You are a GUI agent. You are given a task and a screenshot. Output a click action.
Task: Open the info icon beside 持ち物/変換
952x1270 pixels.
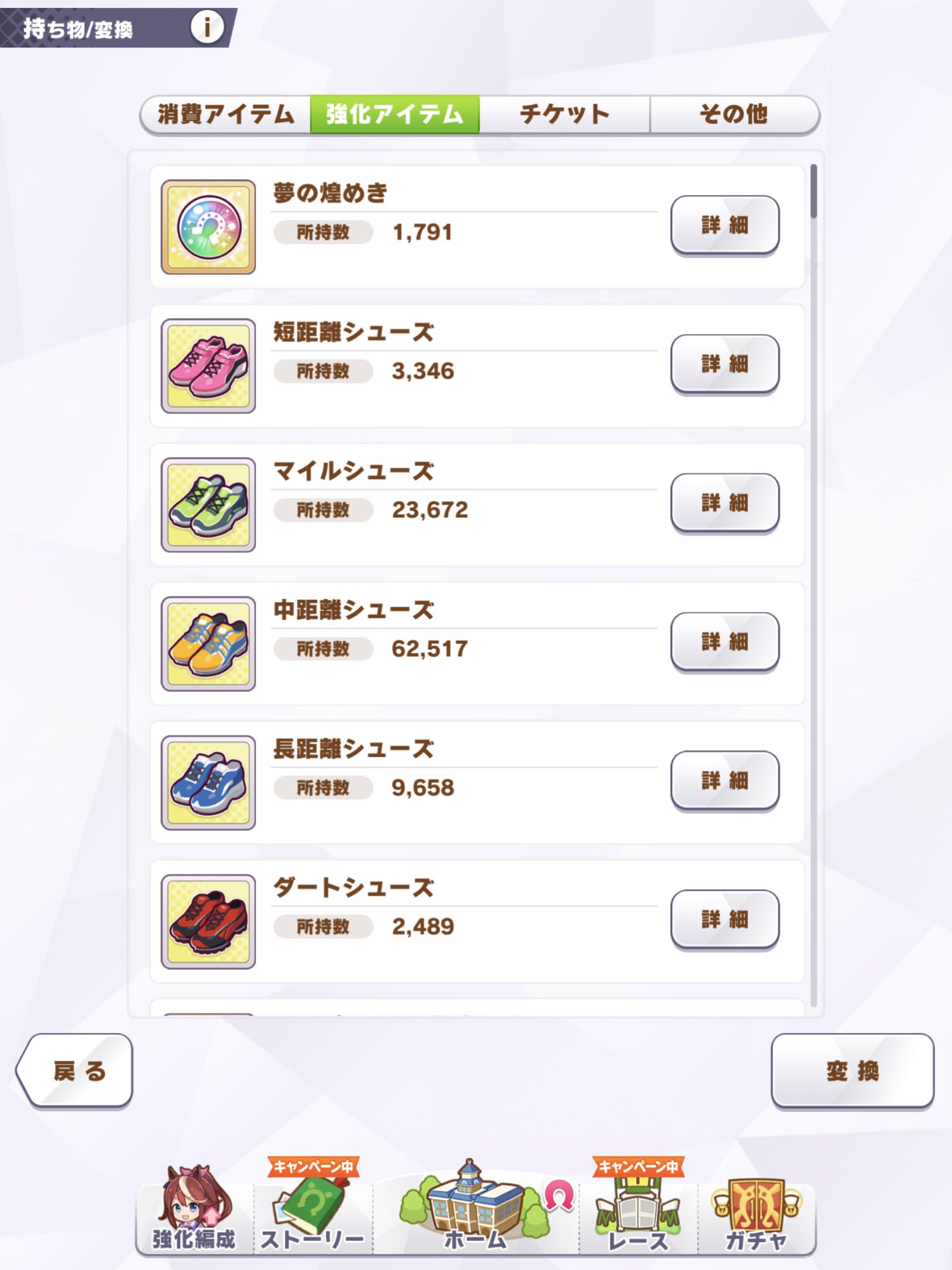click(206, 27)
